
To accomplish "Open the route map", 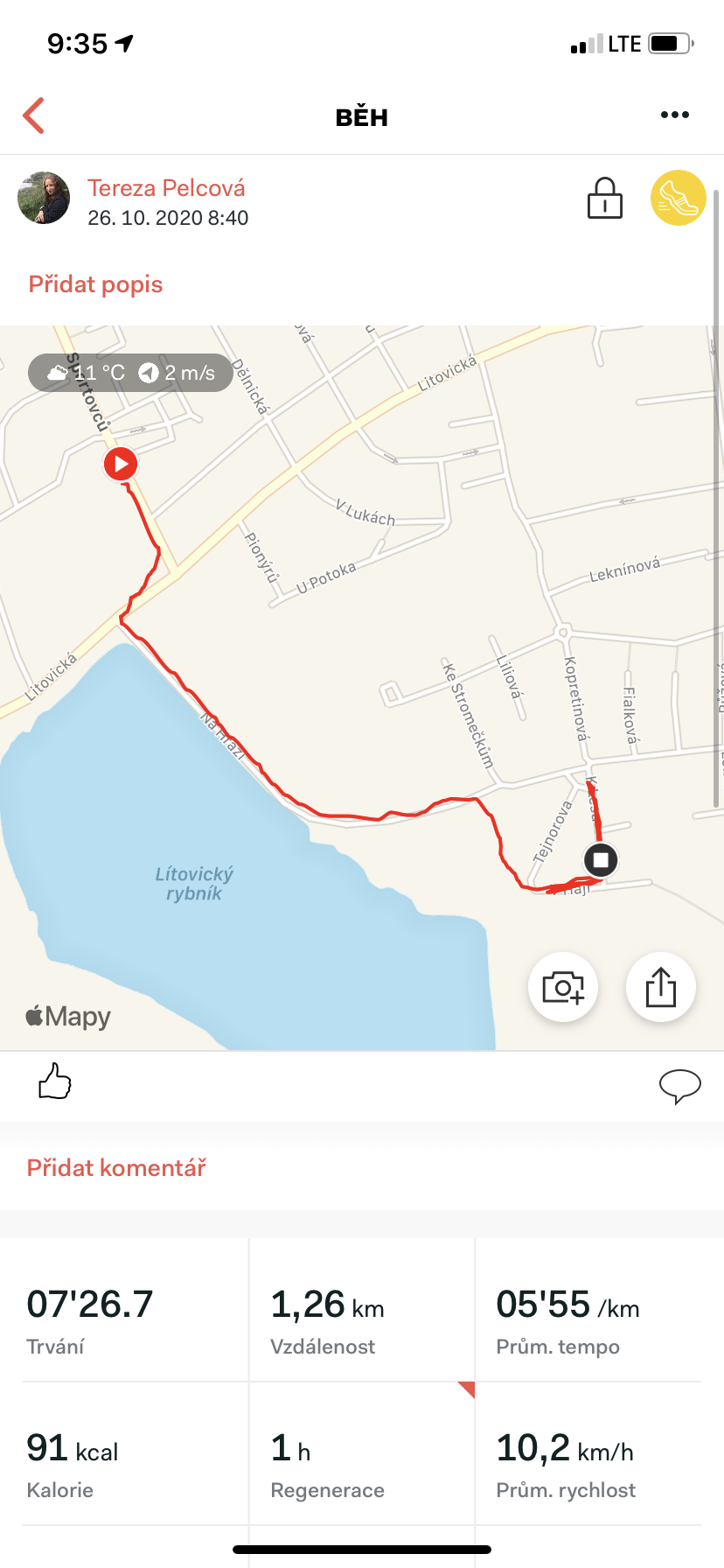I will (x=362, y=688).
